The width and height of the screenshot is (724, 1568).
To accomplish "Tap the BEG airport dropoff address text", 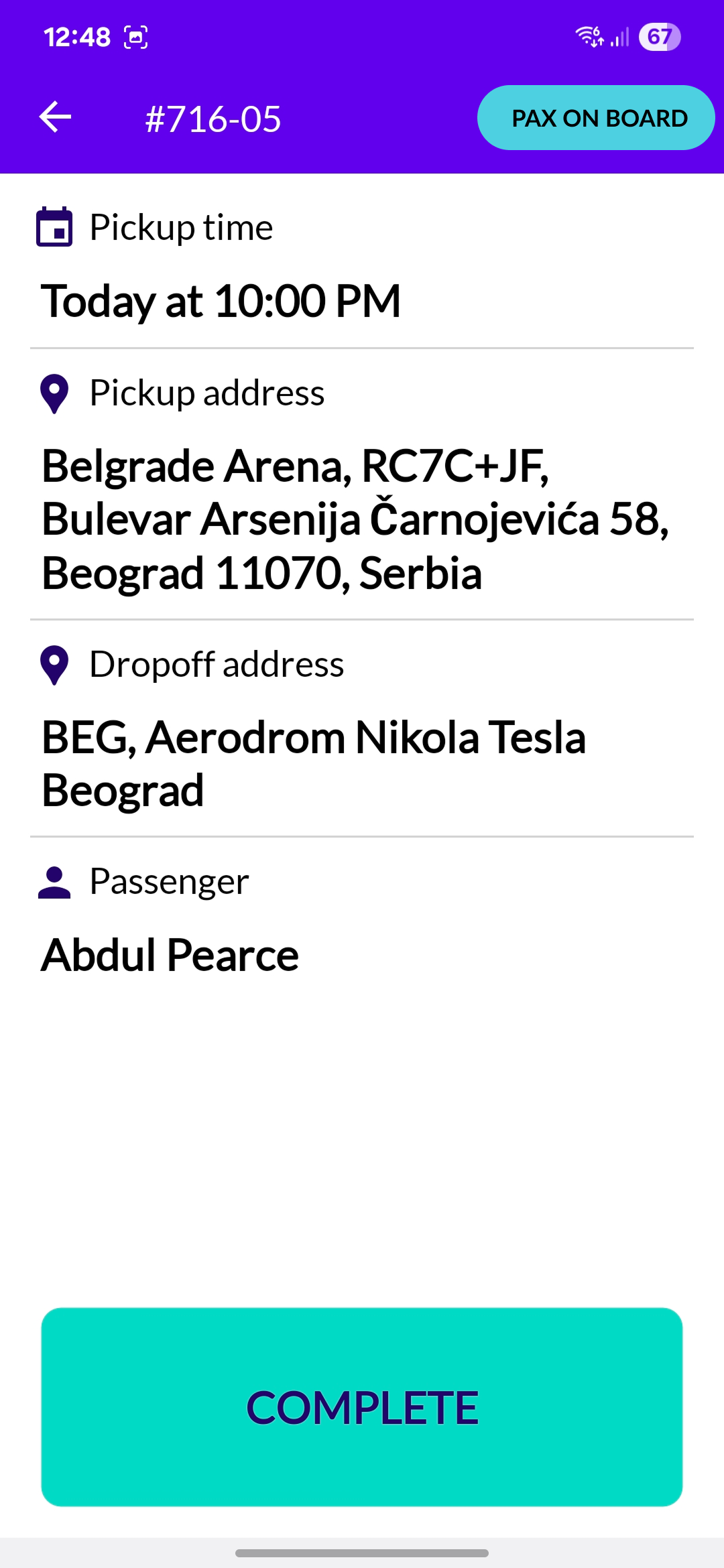I will (x=314, y=764).
